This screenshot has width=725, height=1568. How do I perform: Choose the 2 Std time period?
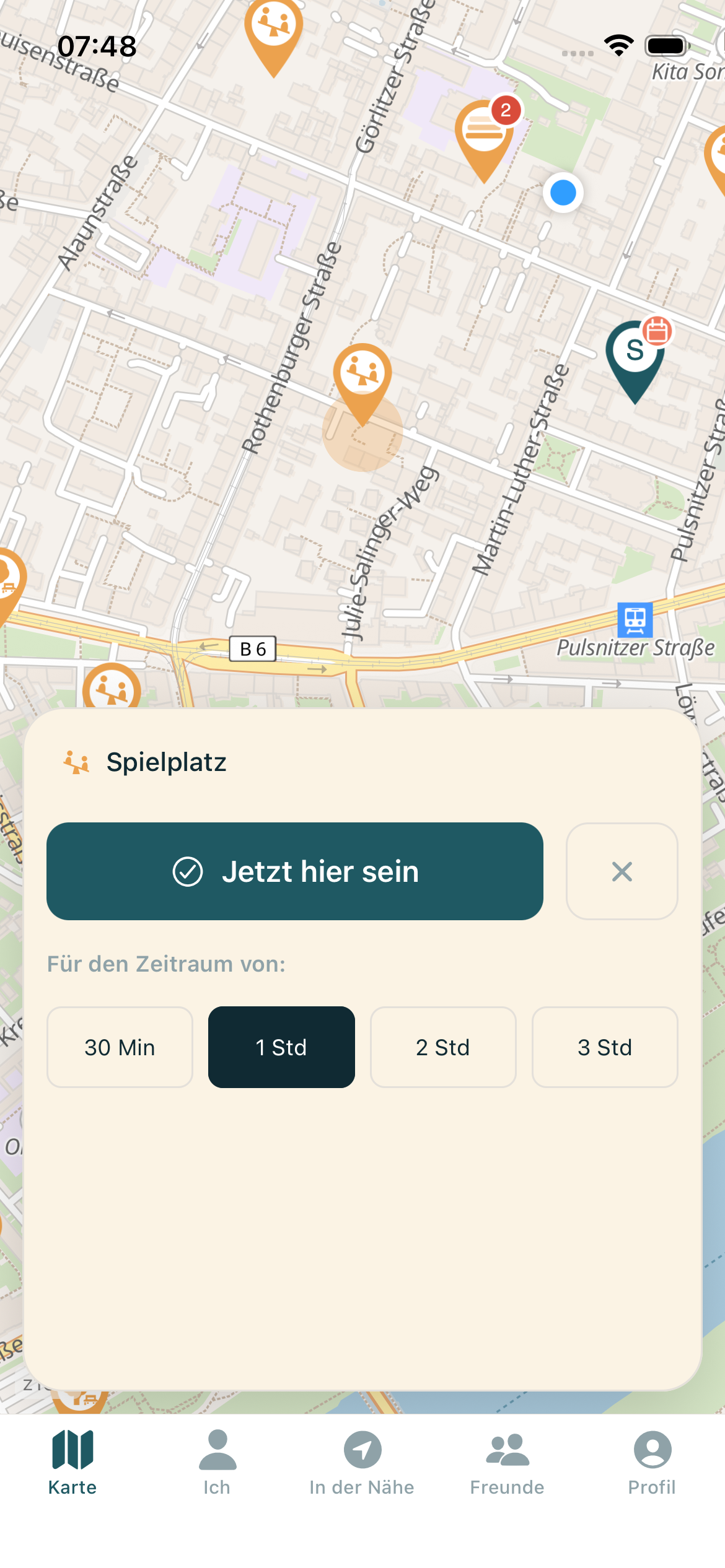tap(443, 1047)
